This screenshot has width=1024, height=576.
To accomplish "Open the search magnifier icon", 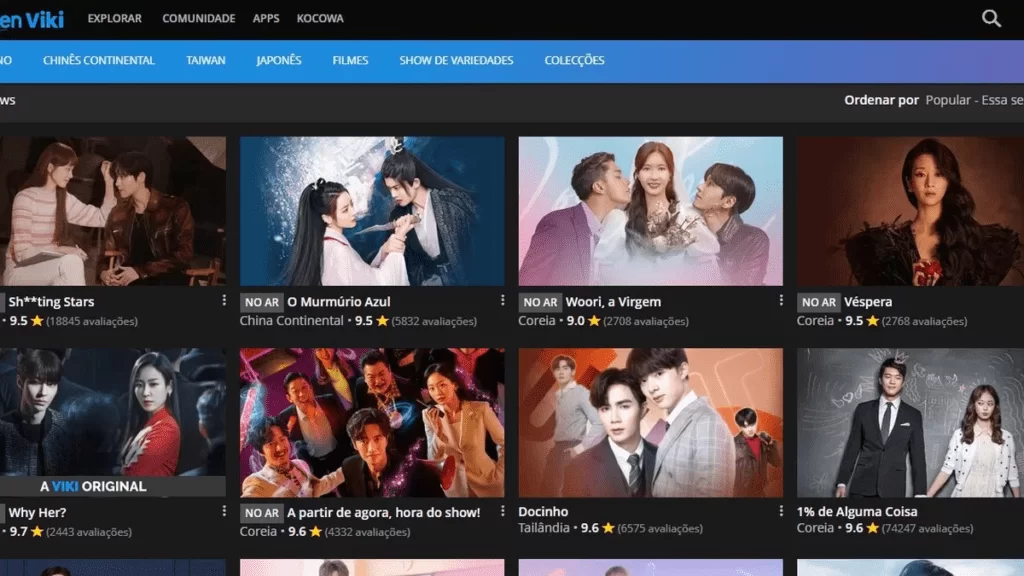I will coord(991,18).
